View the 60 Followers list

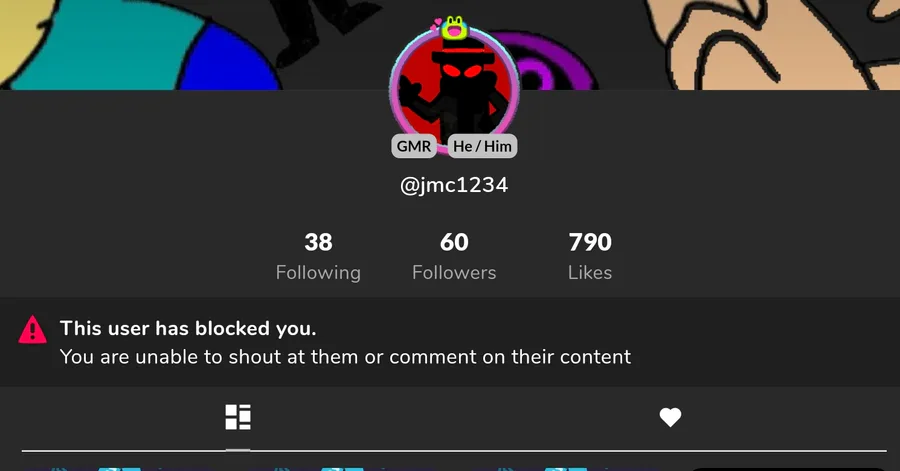(454, 256)
